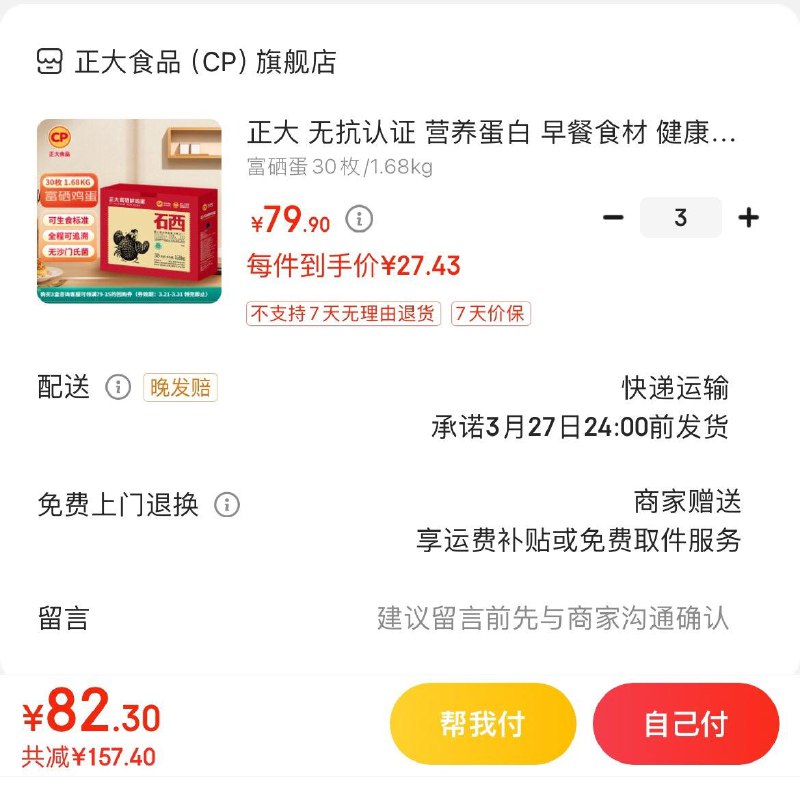
Task: Open info icon next to 免费上门退换
Action: click(227, 505)
